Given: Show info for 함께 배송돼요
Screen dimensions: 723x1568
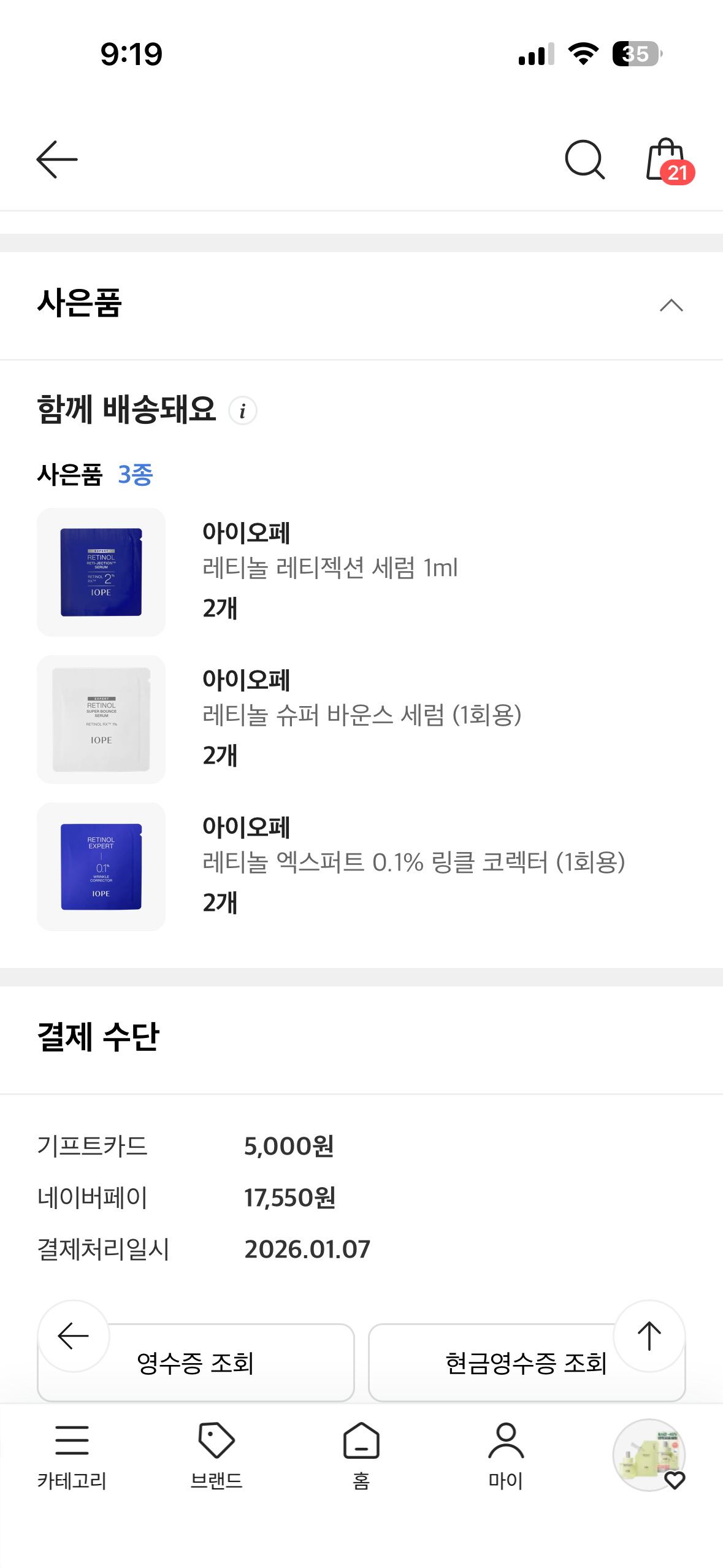Looking at the screenshot, I should (x=243, y=411).
